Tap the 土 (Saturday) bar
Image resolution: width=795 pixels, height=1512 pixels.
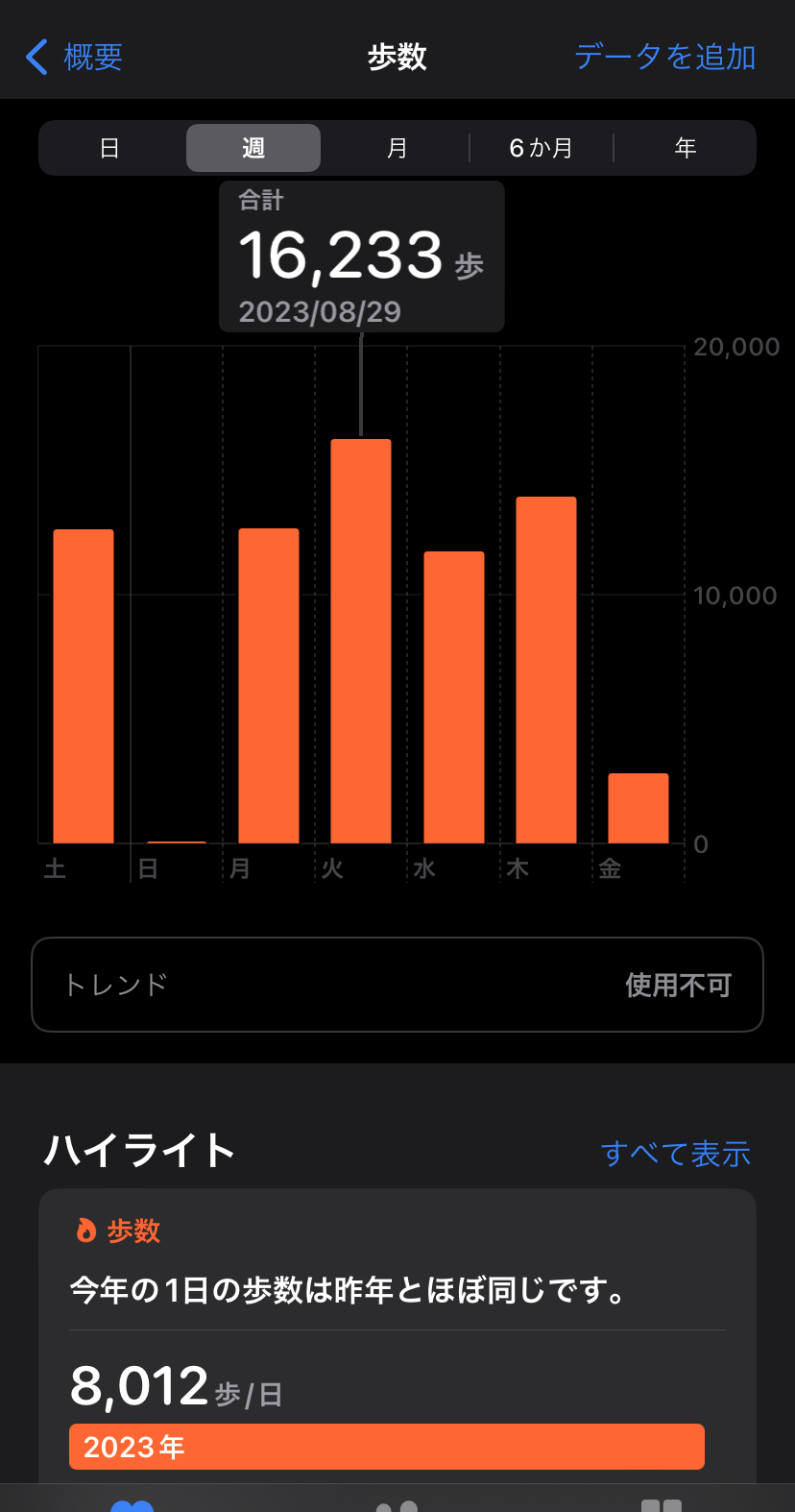[84, 682]
